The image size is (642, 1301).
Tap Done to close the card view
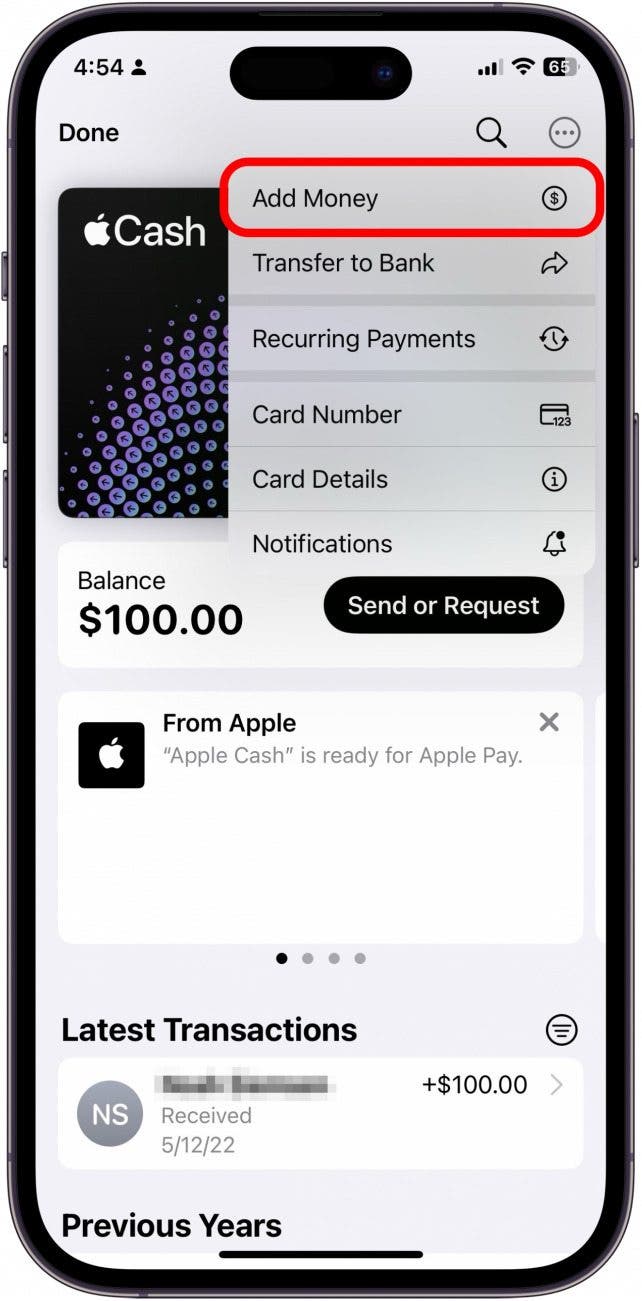pyautogui.click(x=89, y=133)
